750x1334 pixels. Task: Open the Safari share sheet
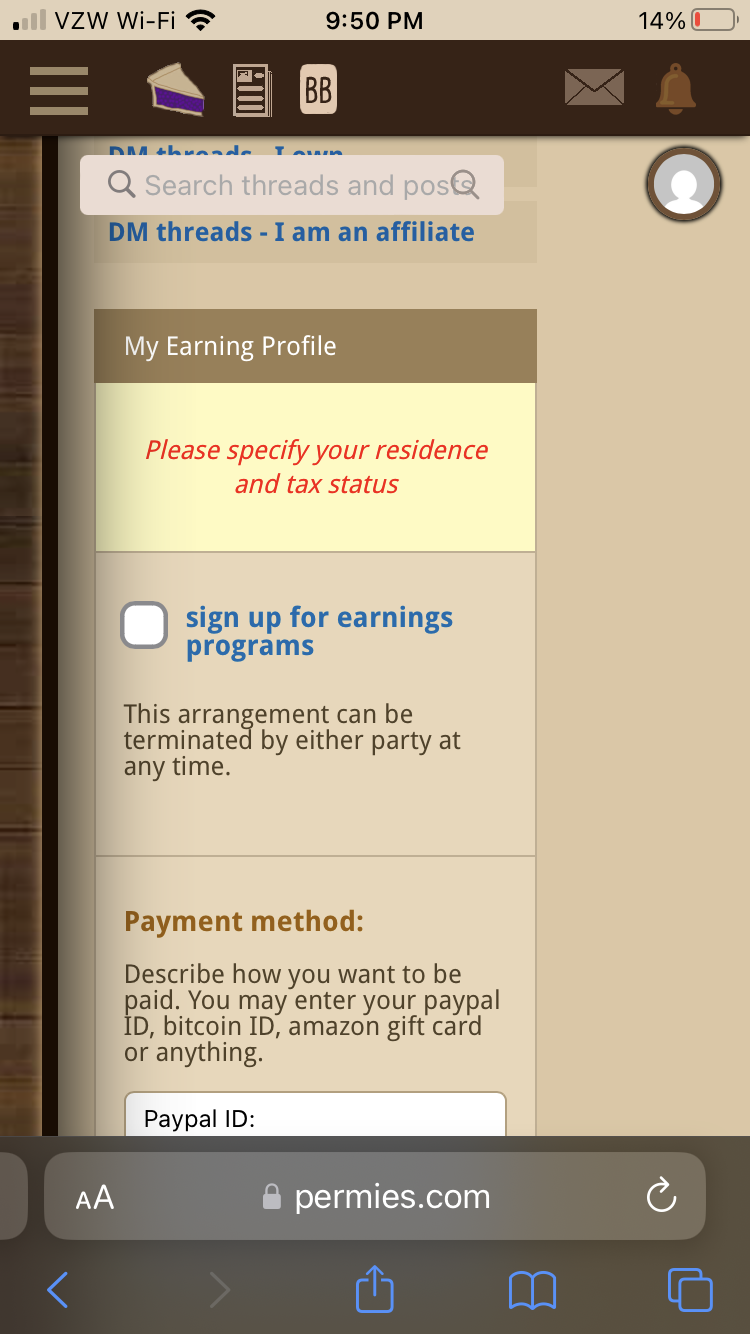375,1288
